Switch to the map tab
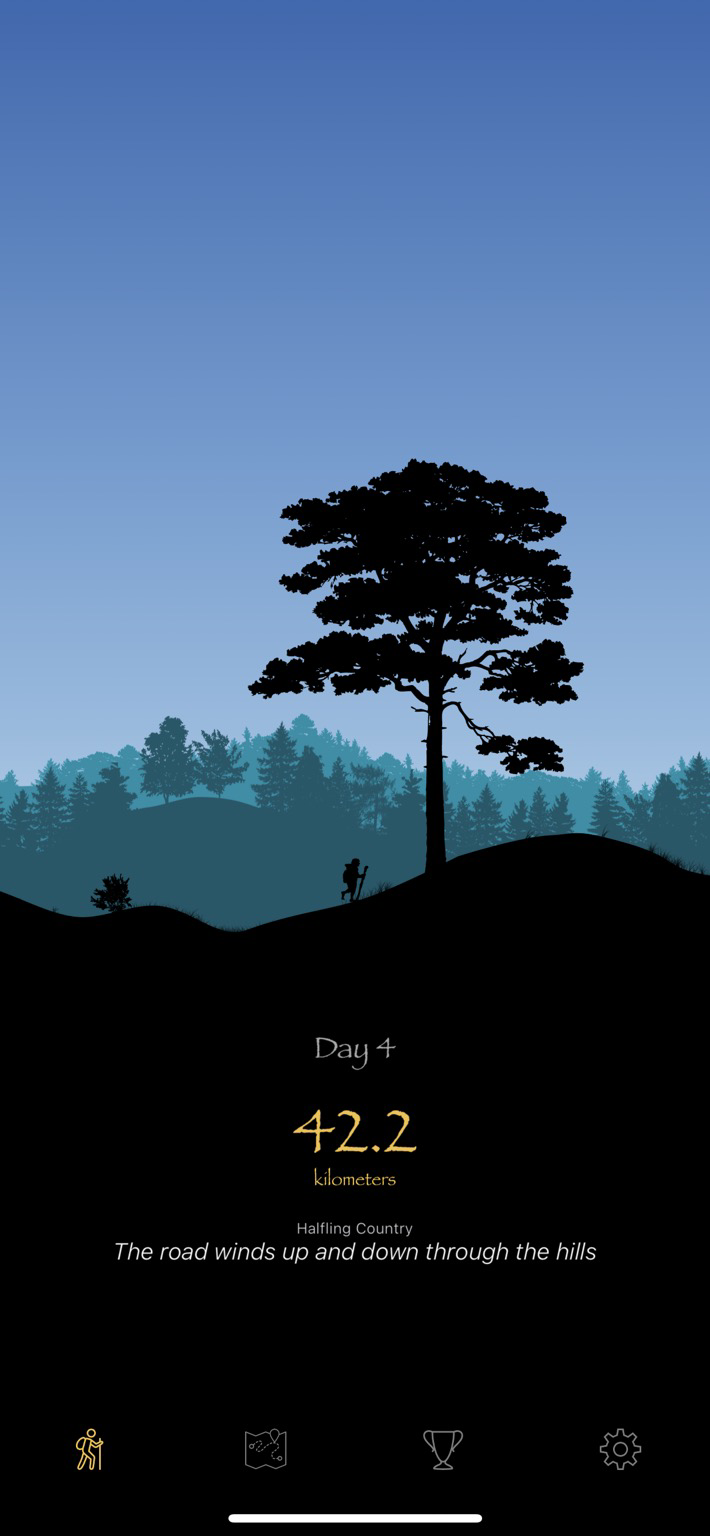This screenshot has width=710, height=1536. [266, 1449]
